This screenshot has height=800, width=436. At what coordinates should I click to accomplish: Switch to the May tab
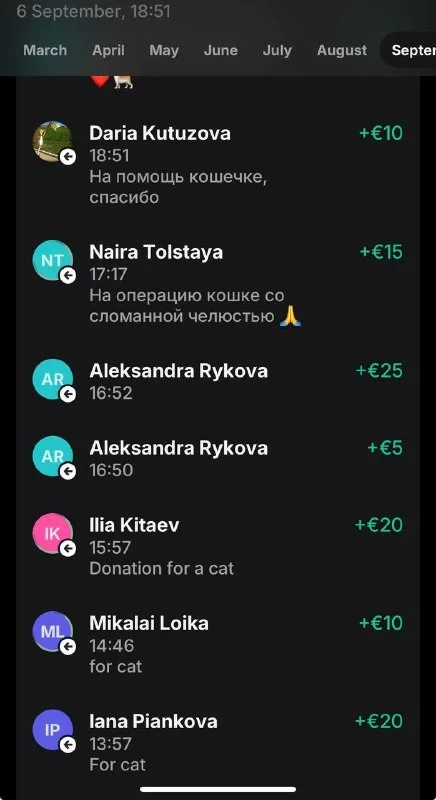(164, 50)
